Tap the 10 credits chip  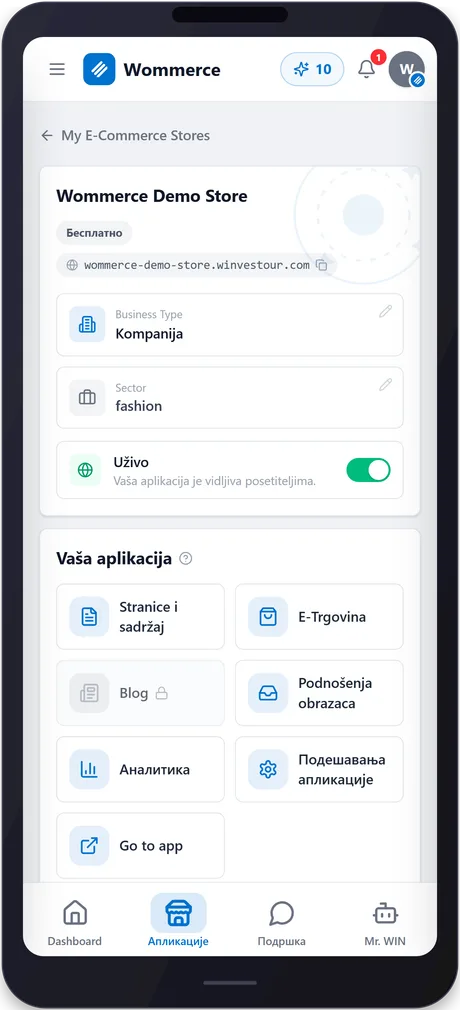coord(312,69)
